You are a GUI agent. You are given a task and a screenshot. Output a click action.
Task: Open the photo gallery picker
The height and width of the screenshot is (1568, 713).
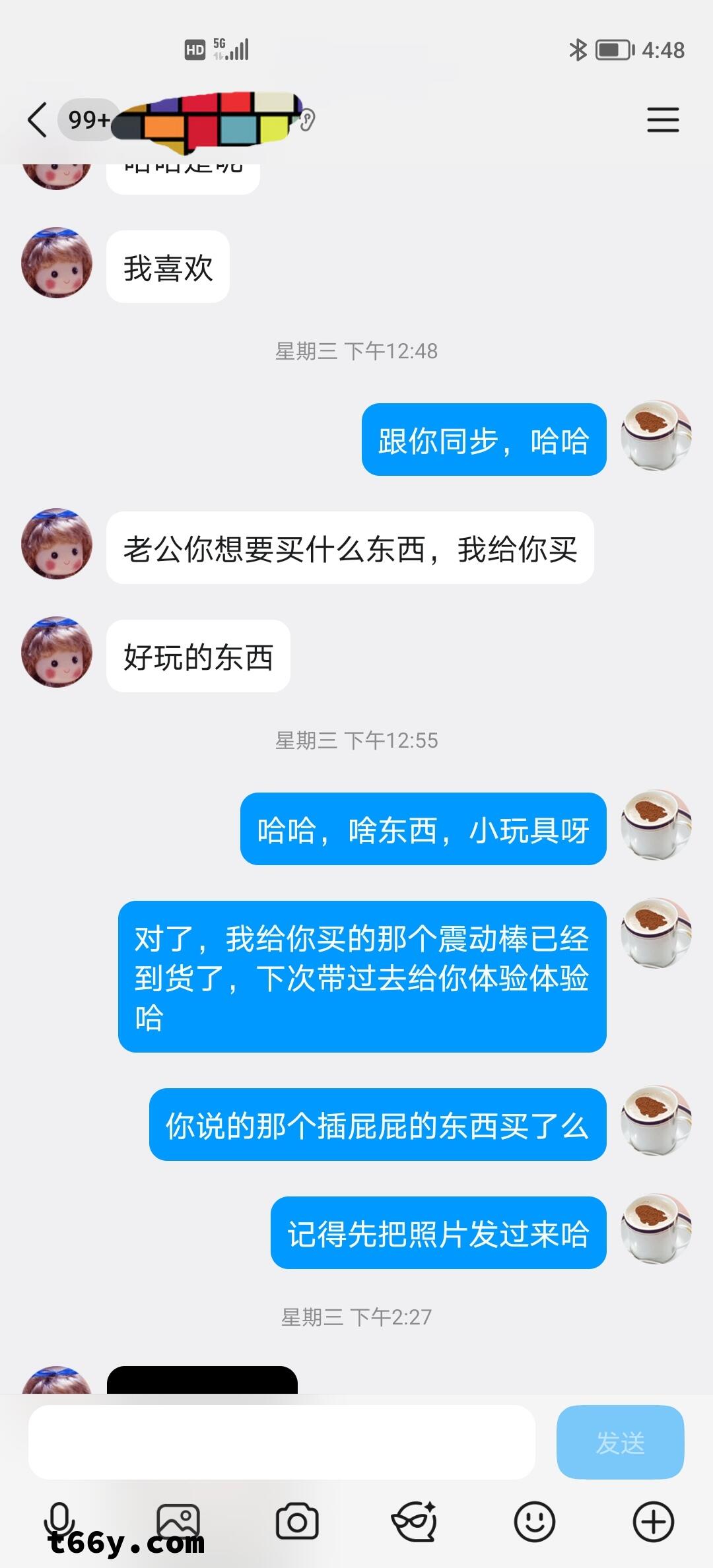pyautogui.click(x=178, y=1521)
